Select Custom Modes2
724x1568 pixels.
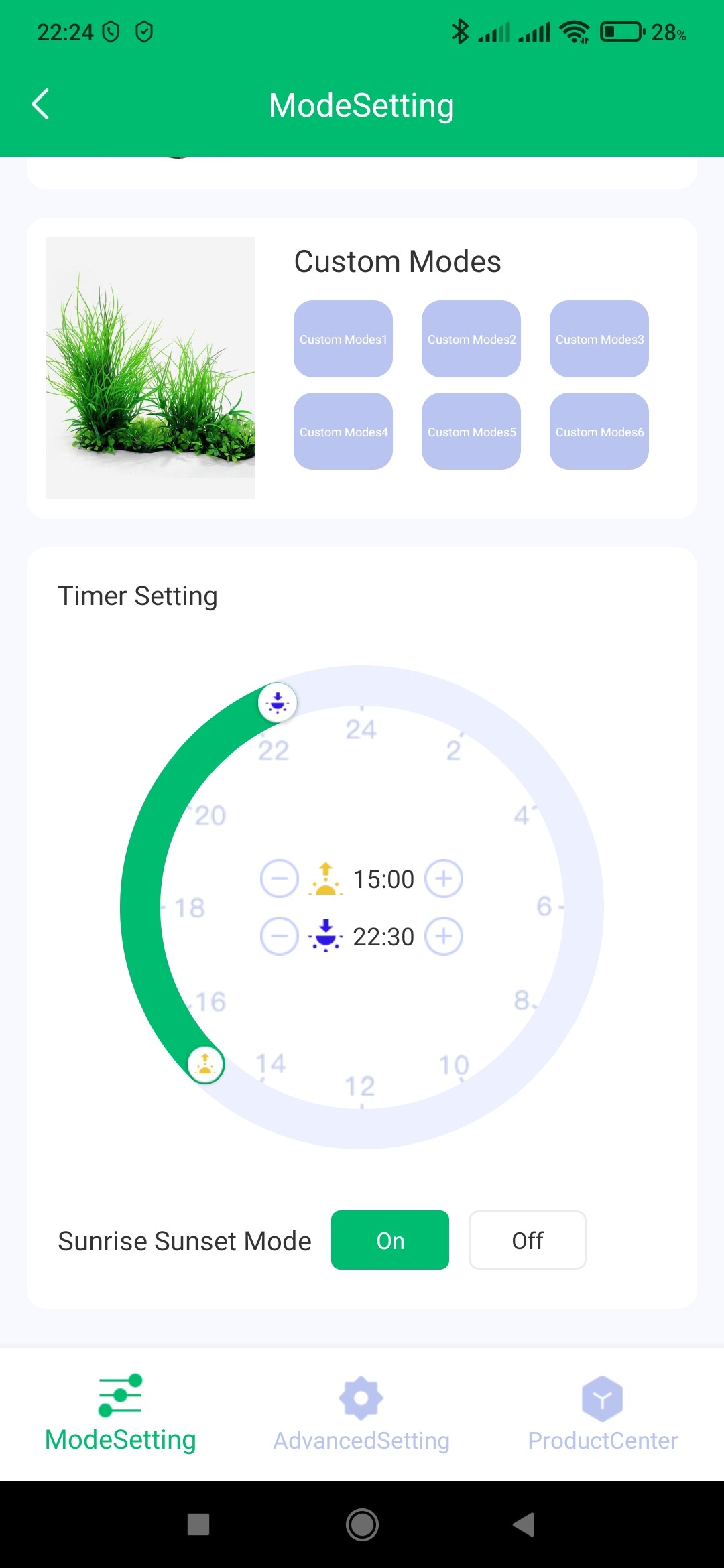point(471,339)
